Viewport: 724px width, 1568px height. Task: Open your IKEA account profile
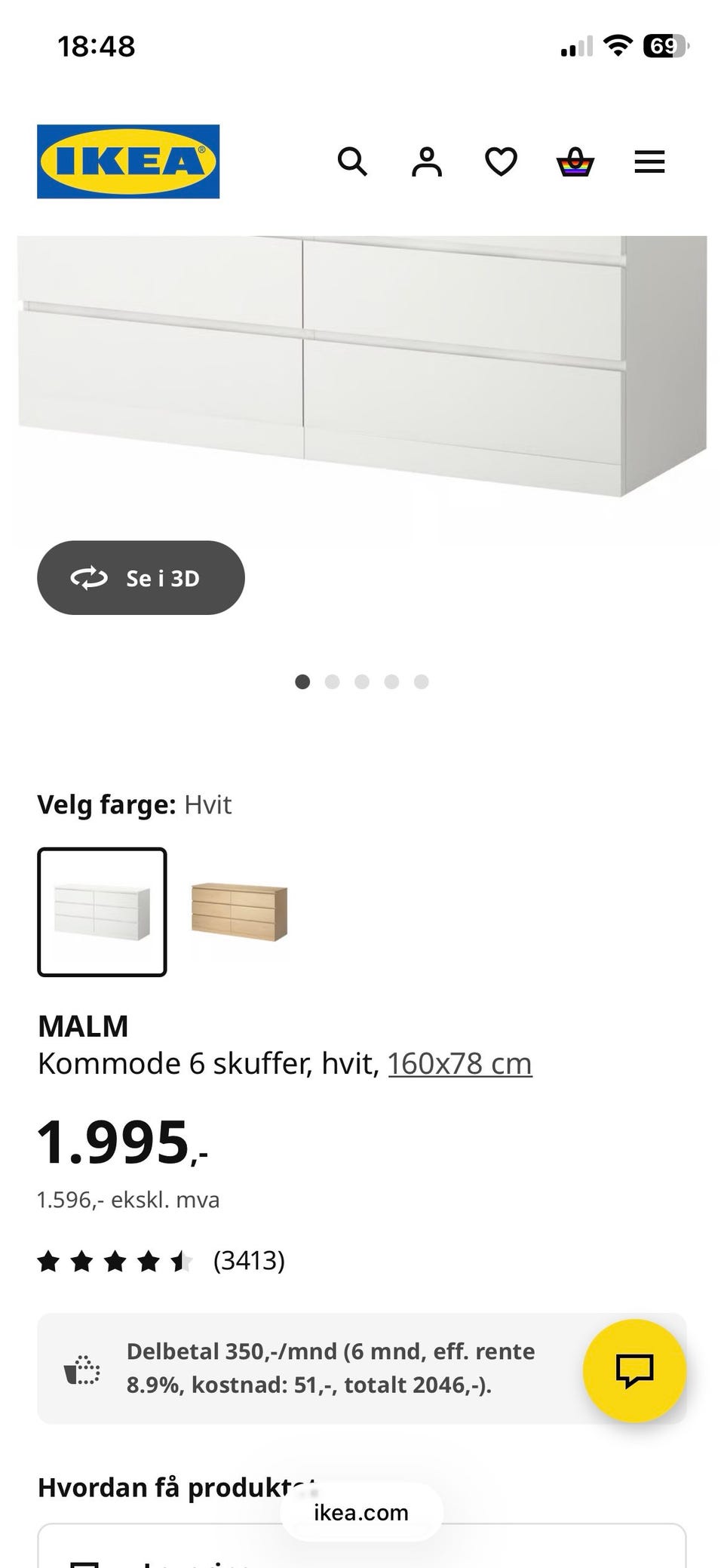(426, 161)
